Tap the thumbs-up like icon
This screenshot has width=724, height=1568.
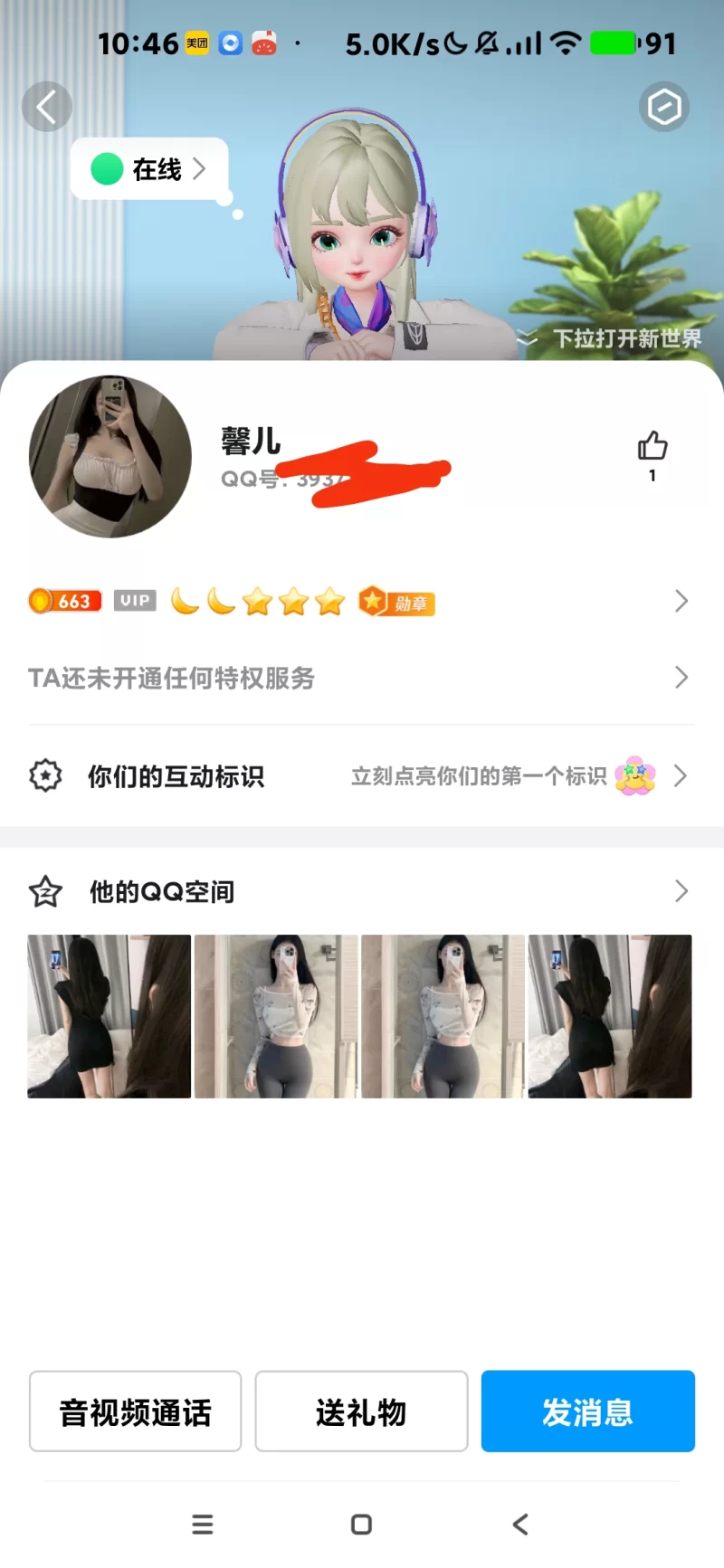[x=652, y=447]
